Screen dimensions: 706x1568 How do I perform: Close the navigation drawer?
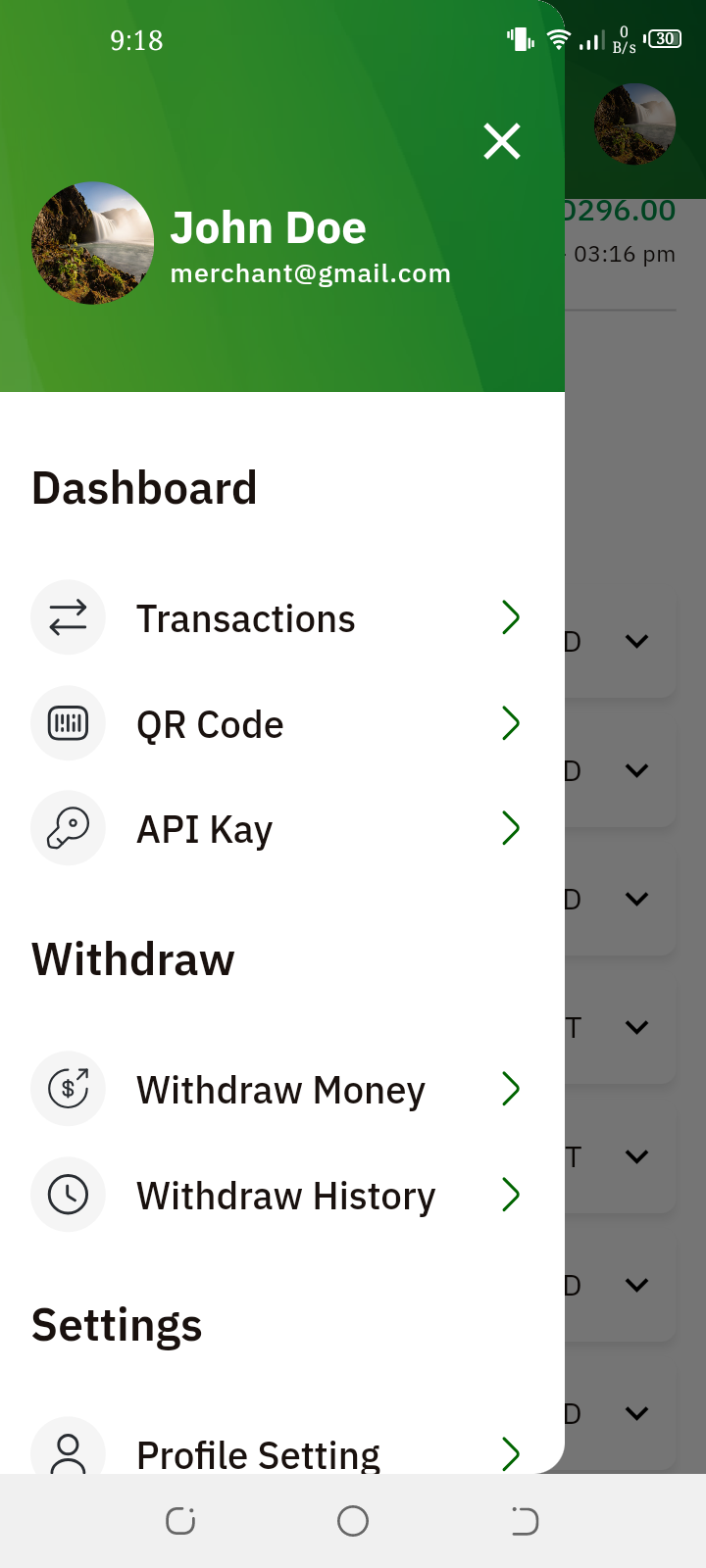(501, 142)
